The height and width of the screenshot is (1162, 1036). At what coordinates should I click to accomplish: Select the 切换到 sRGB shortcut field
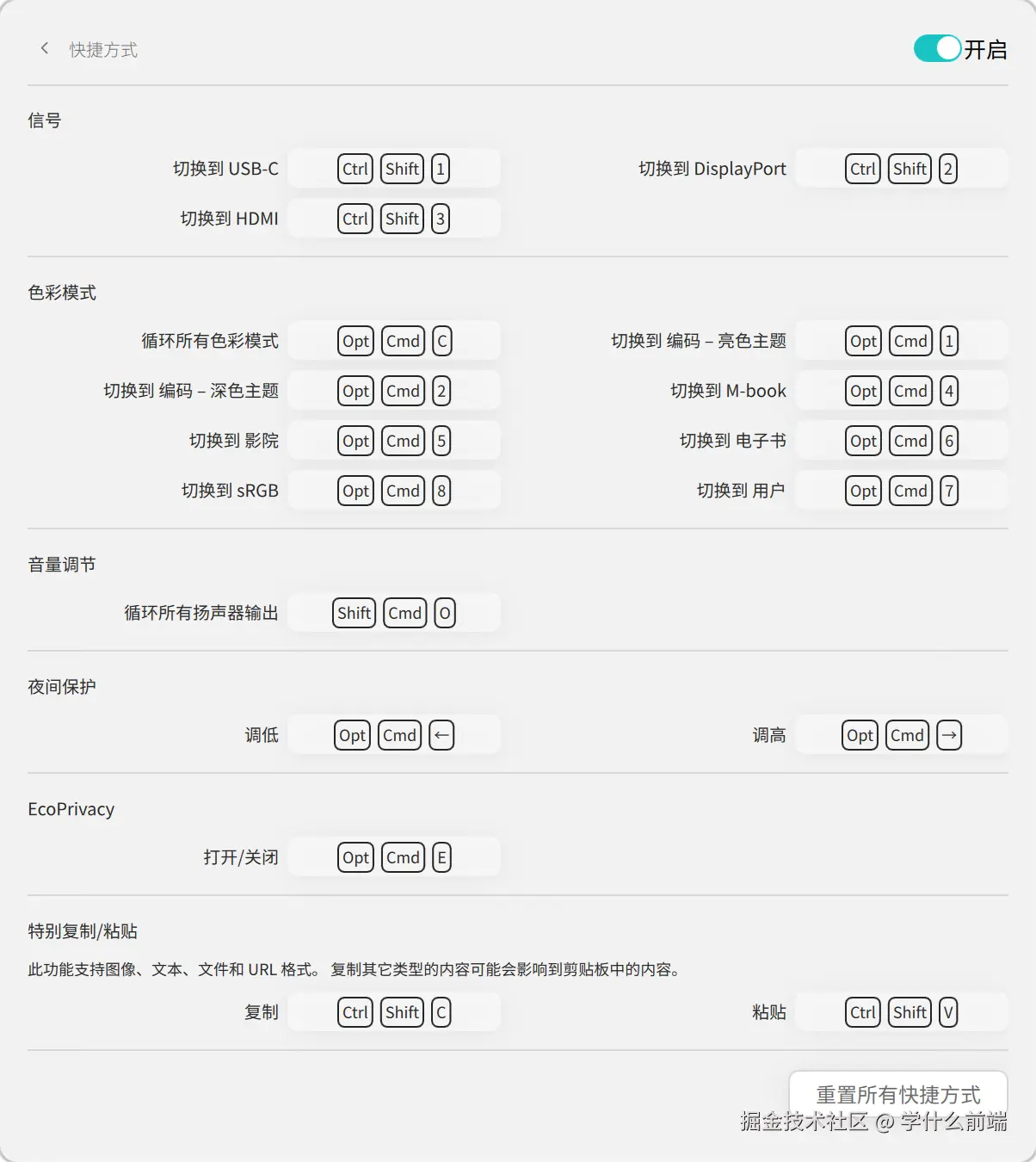point(394,491)
